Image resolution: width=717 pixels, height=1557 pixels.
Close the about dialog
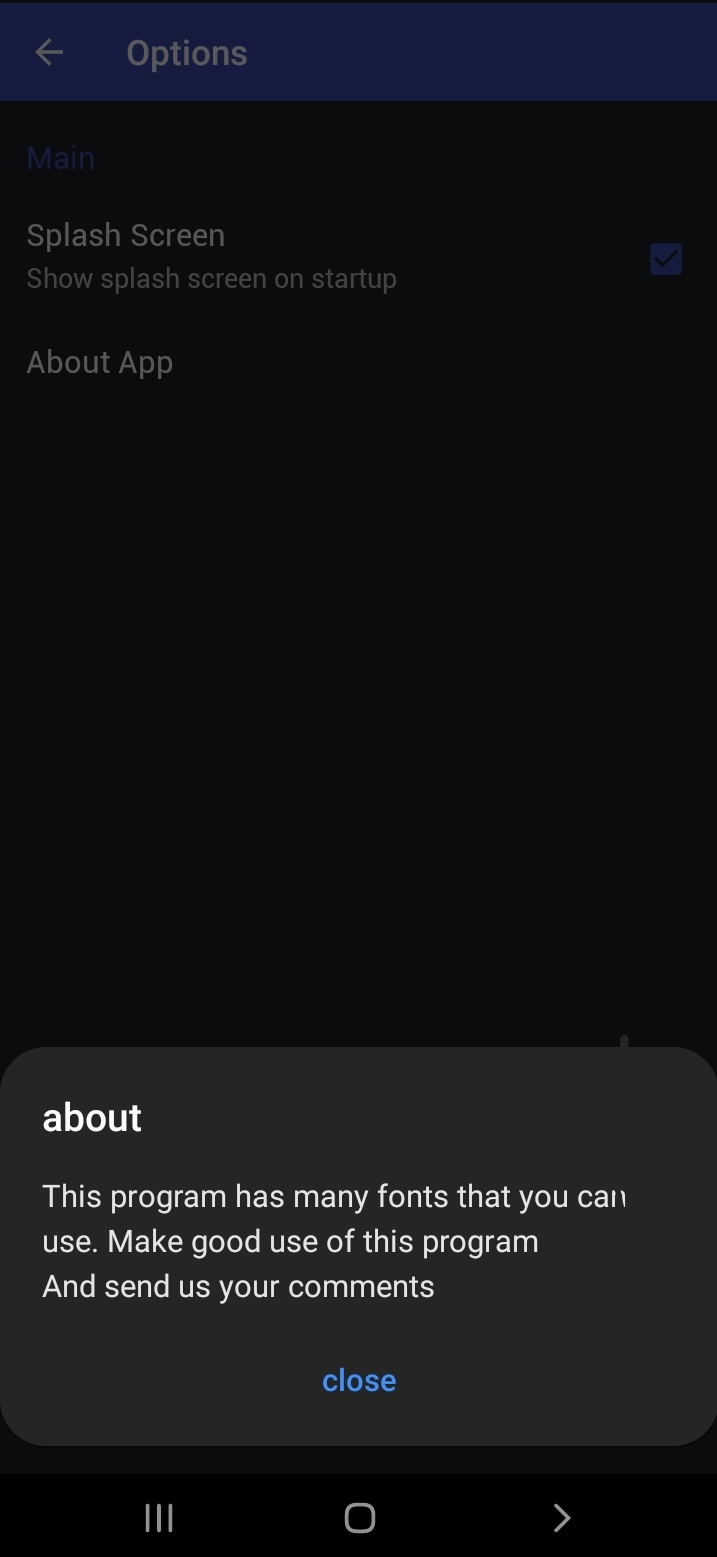(x=359, y=1380)
